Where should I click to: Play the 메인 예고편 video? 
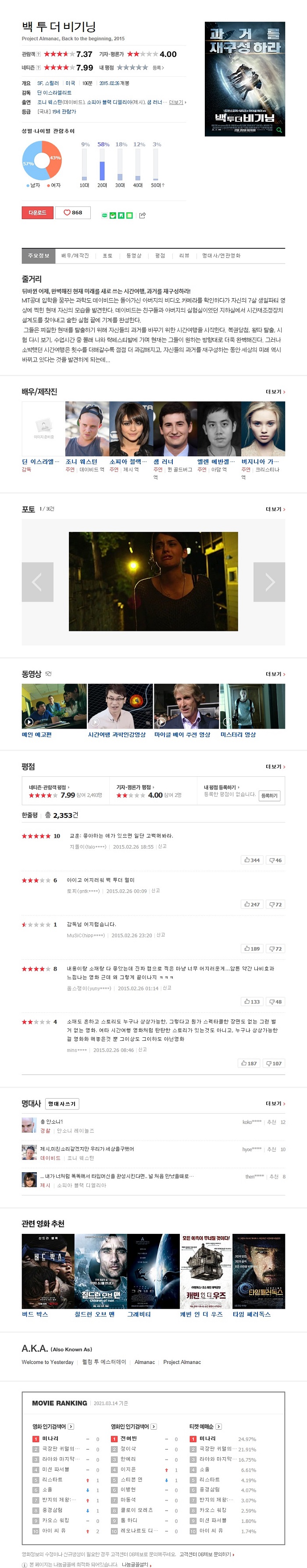pos(54,706)
